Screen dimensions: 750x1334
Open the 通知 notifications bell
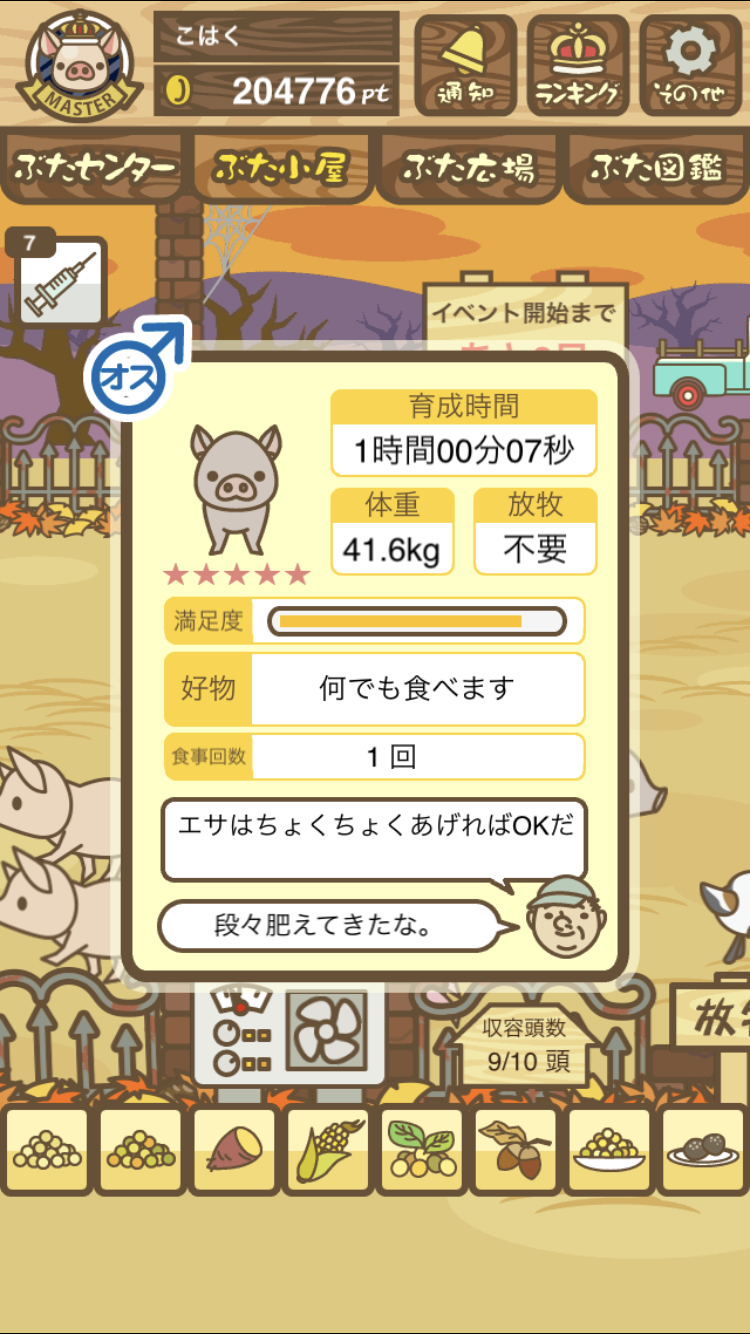pyautogui.click(x=466, y=66)
